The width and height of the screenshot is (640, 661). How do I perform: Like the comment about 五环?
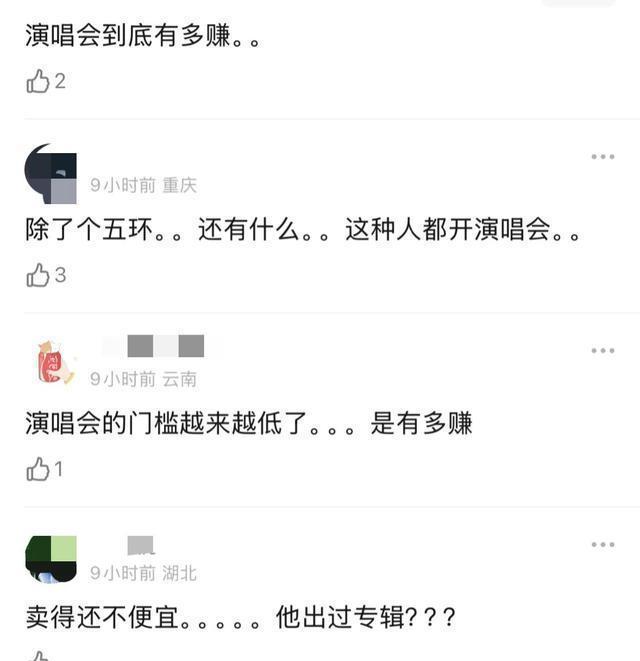coord(38,275)
